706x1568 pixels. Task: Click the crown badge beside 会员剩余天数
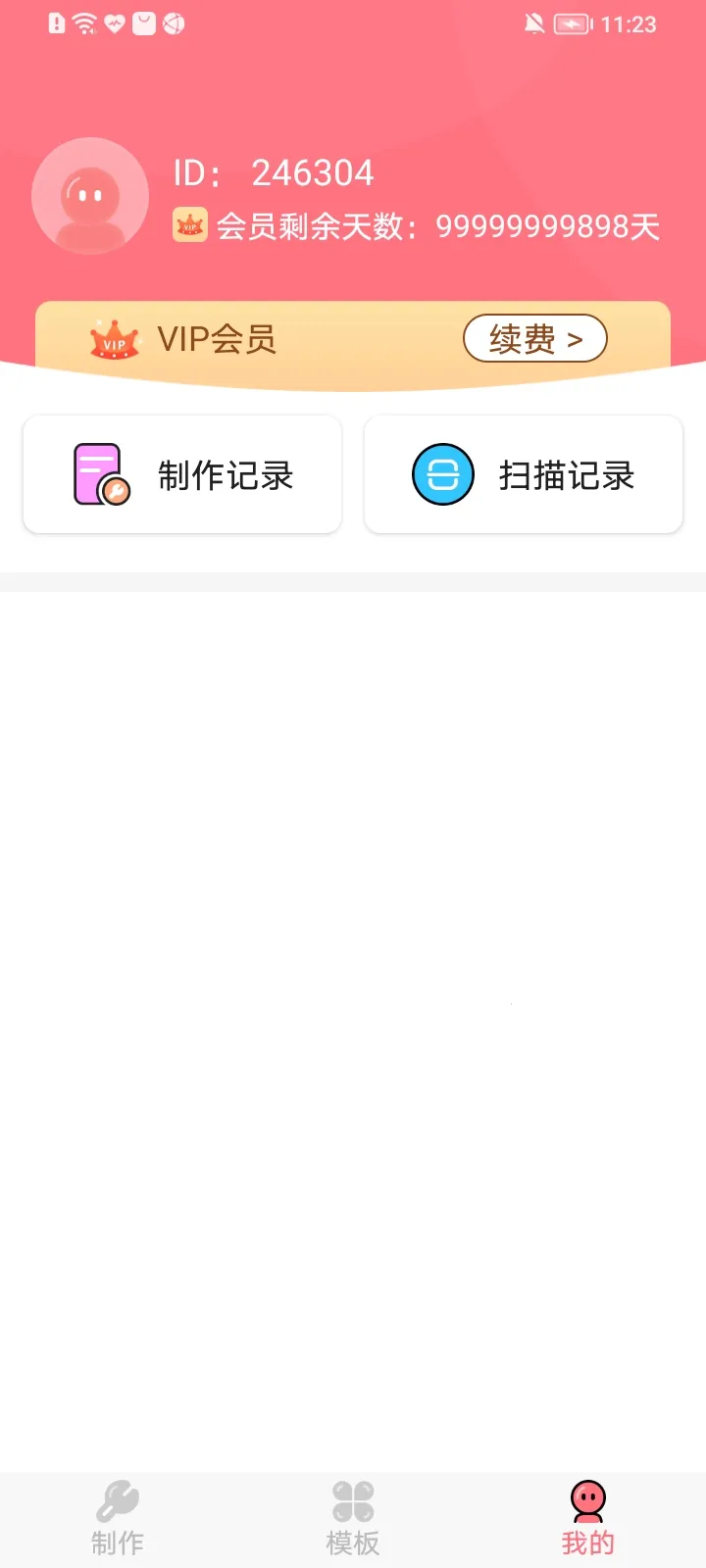pos(189,225)
